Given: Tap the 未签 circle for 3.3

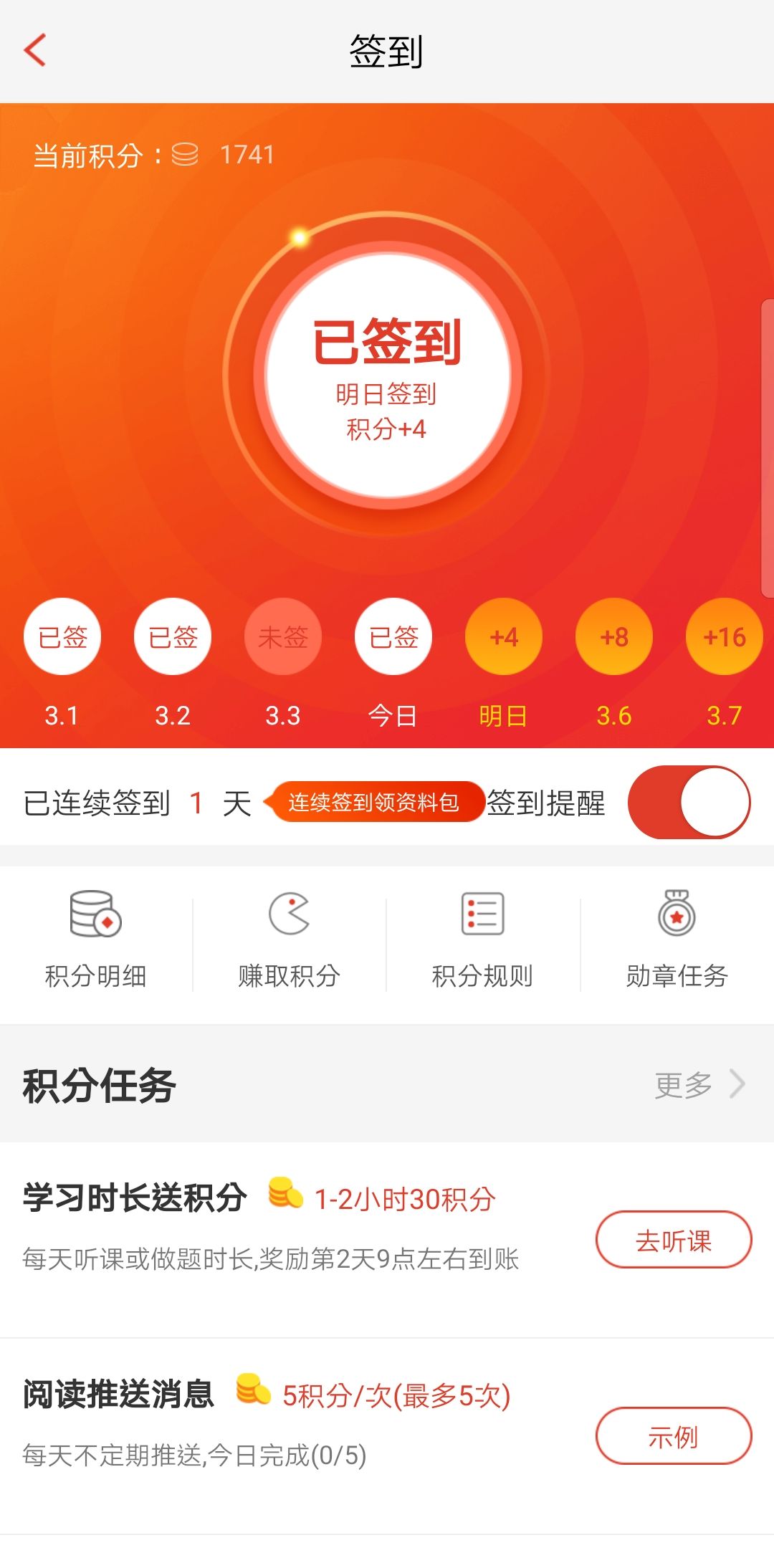Looking at the screenshot, I should click(x=283, y=636).
